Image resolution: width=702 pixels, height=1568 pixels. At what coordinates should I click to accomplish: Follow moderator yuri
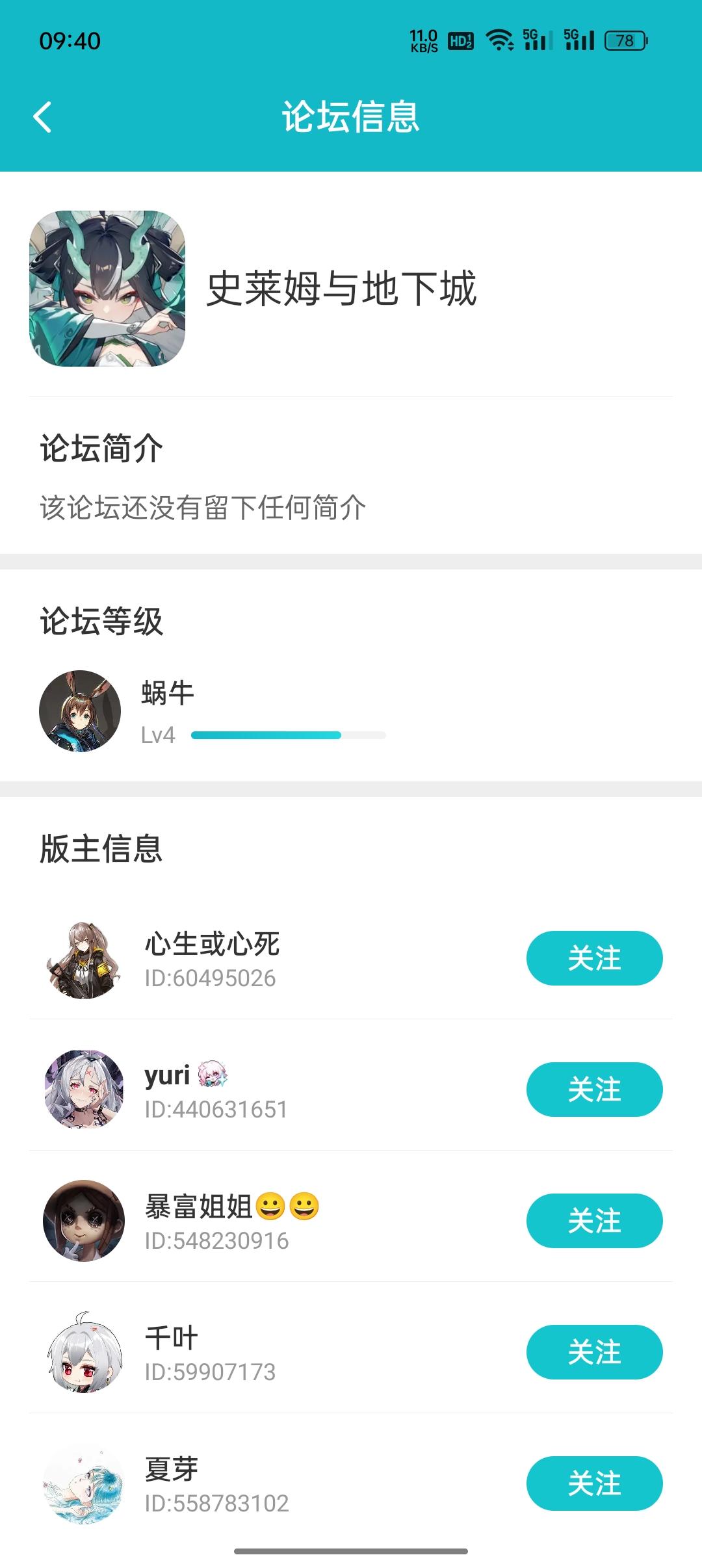pos(593,1090)
